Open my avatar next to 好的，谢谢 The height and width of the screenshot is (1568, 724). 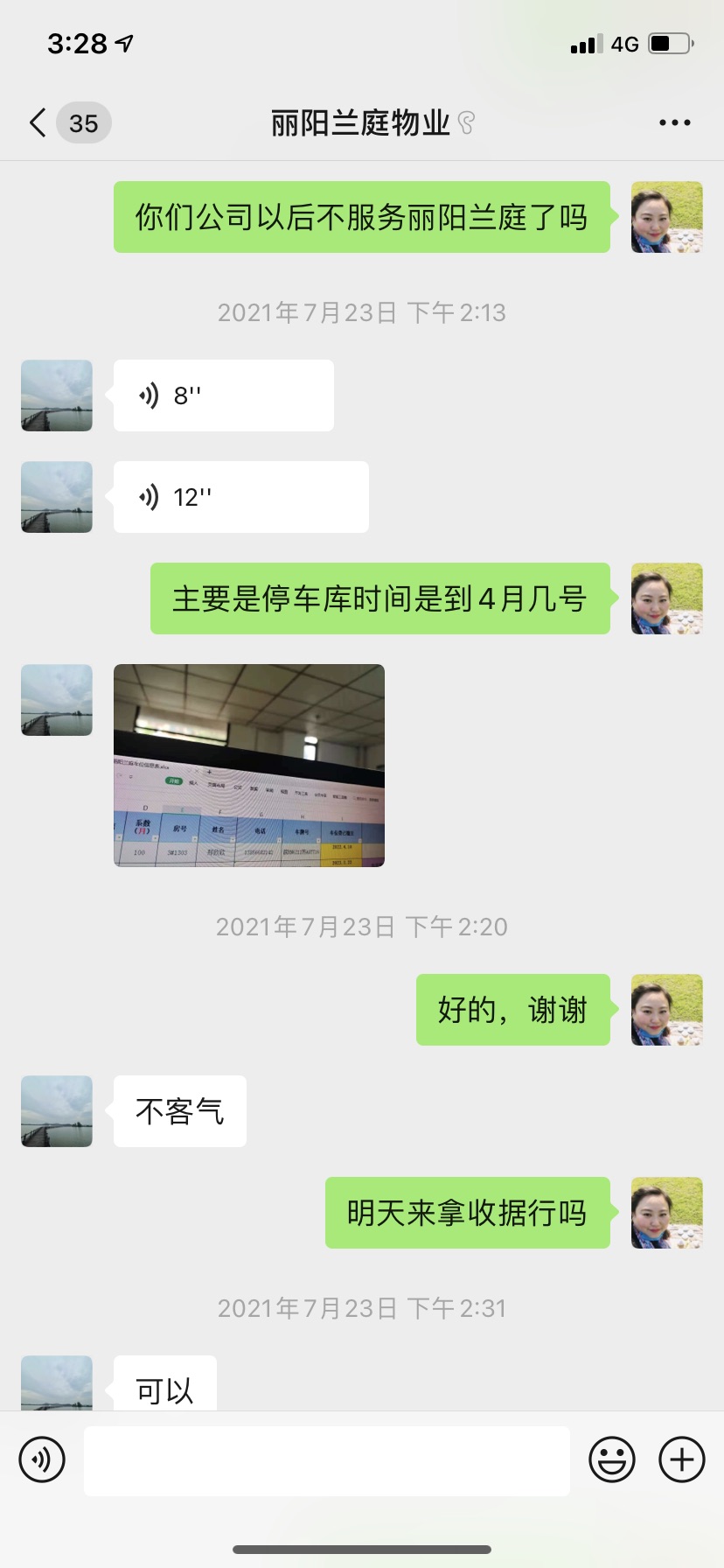tap(666, 1010)
